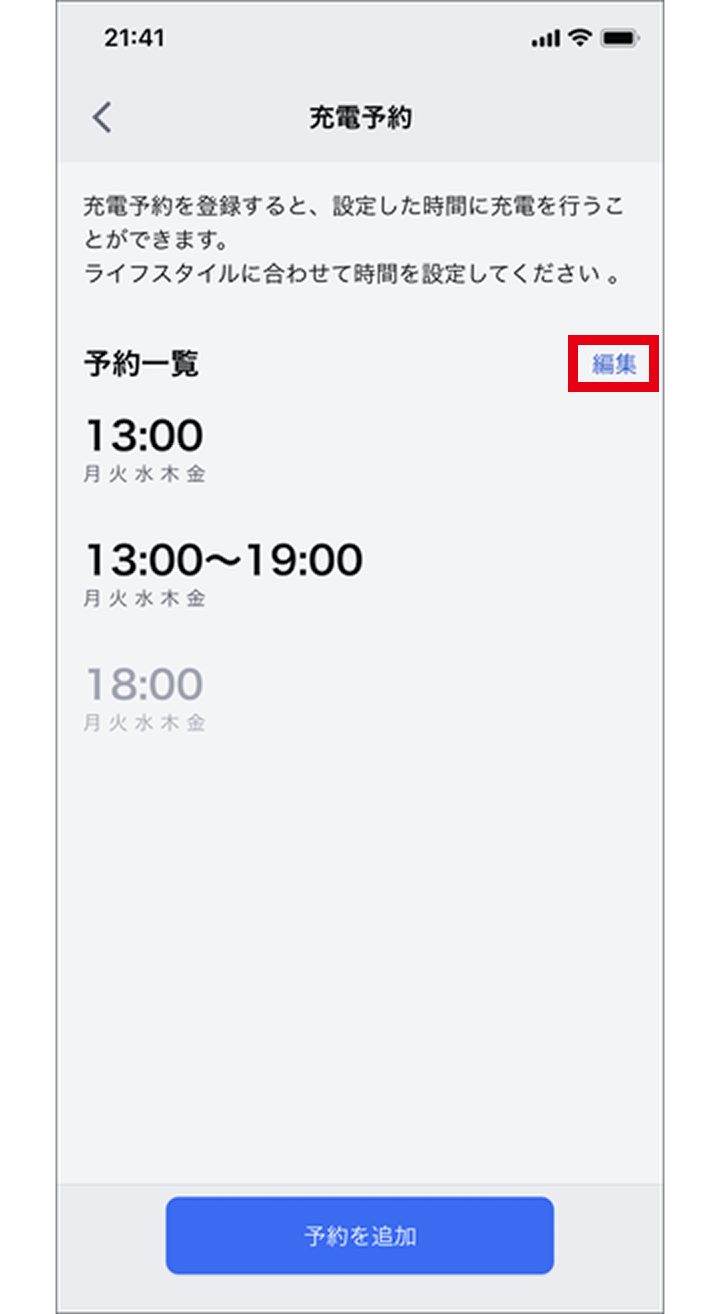Tap 編集 to edit reservation list
Image resolution: width=720 pixels, height=1314 pixels.
613,364
